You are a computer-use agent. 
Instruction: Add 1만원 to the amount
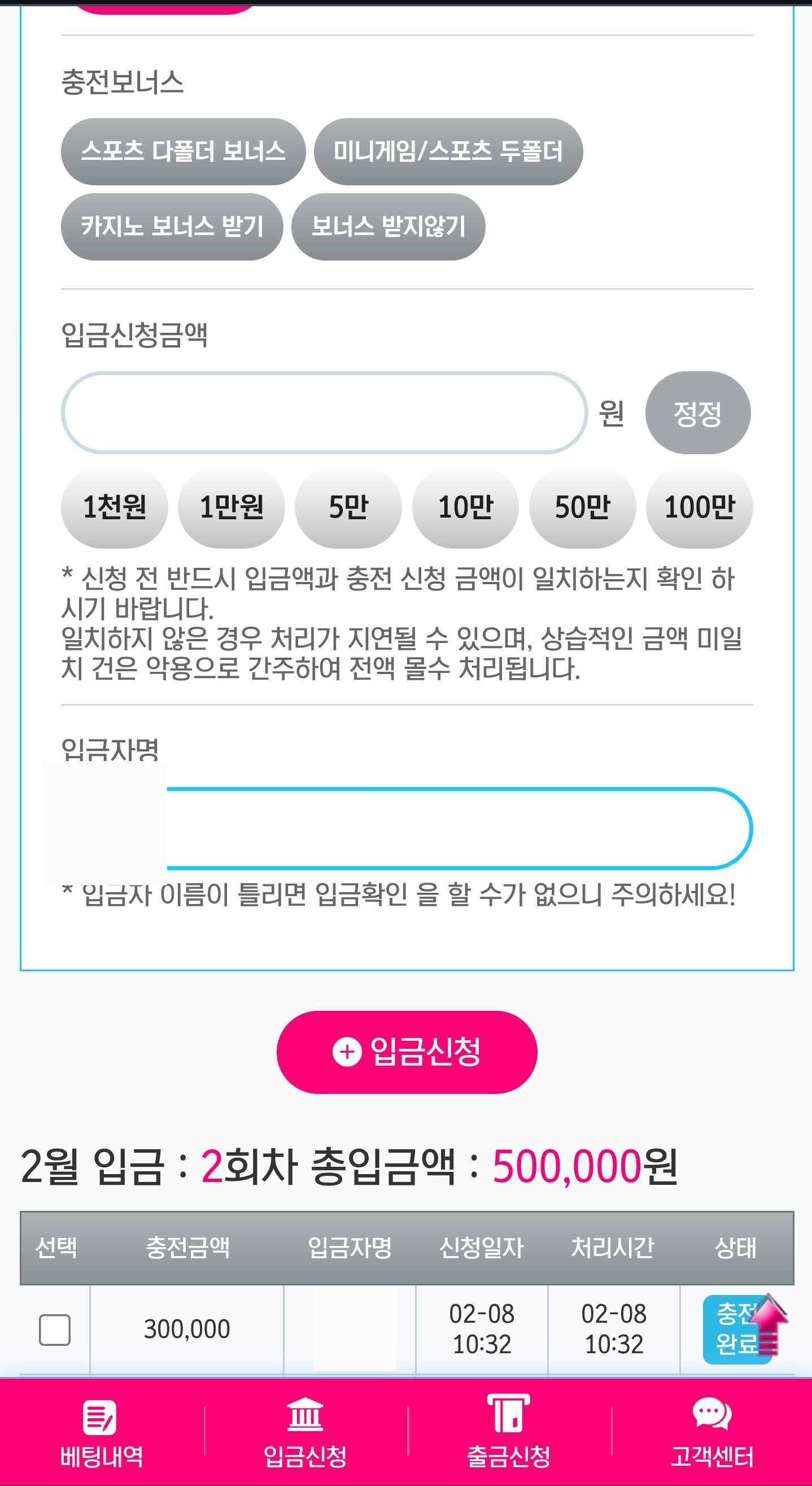(x=232, y=507)
